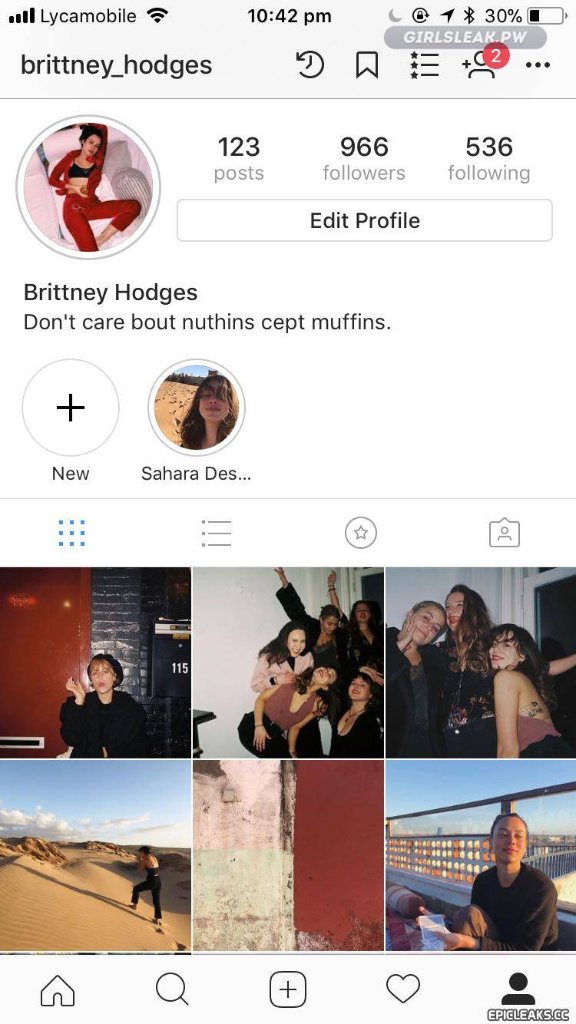576x1024 pixels.
Task: Open the close friends list icon
Action: pyautogui.click(x=424, y=65)
